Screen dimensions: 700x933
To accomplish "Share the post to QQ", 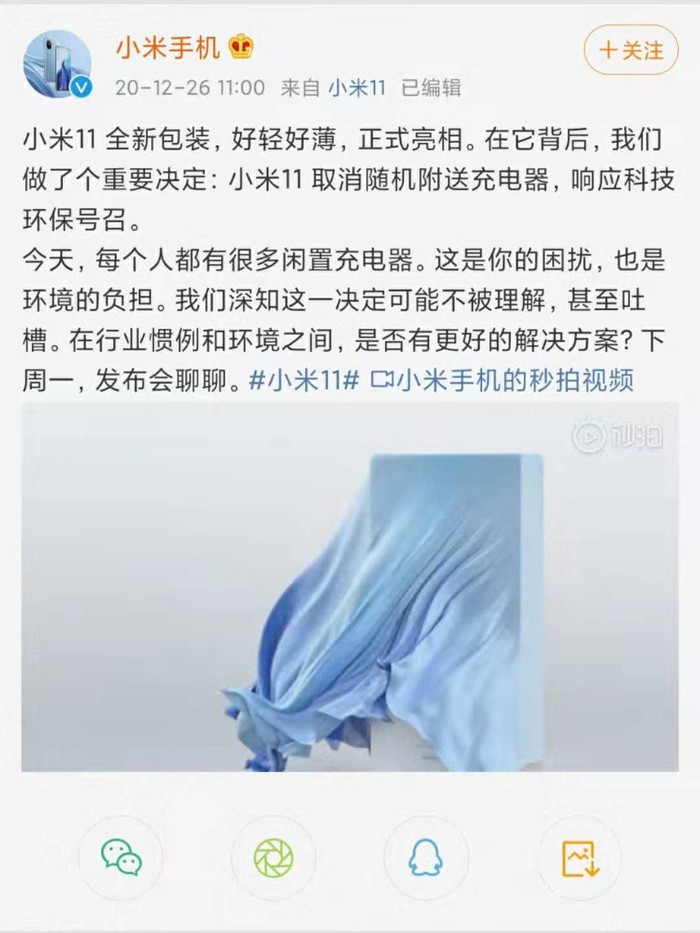I will 426,858.
